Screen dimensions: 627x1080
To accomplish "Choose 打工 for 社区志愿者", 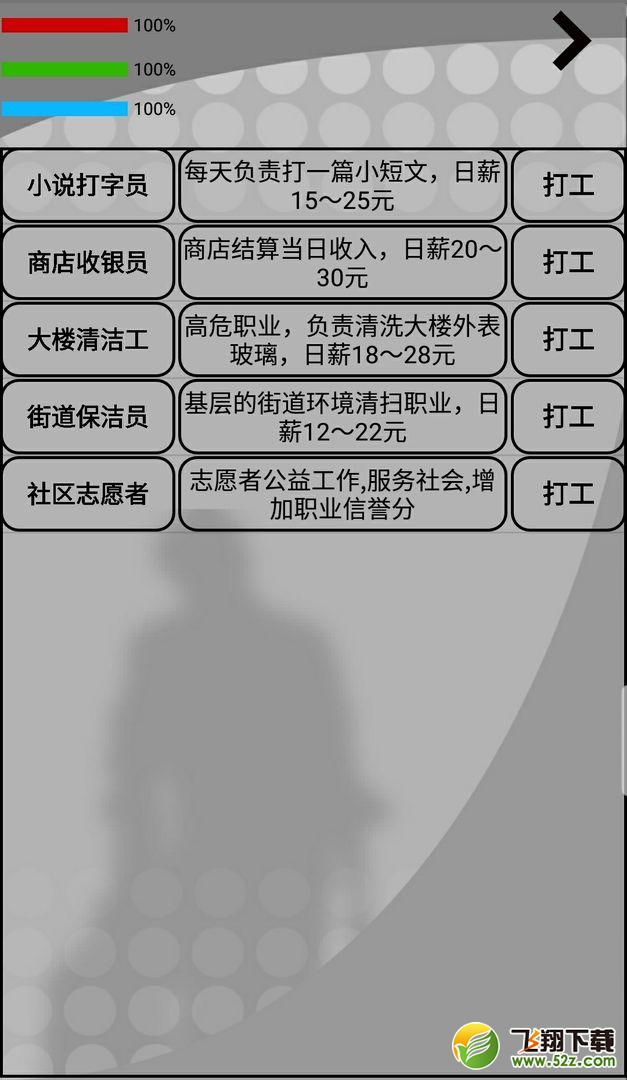I will pyautogui.click(x=568, y=494).
